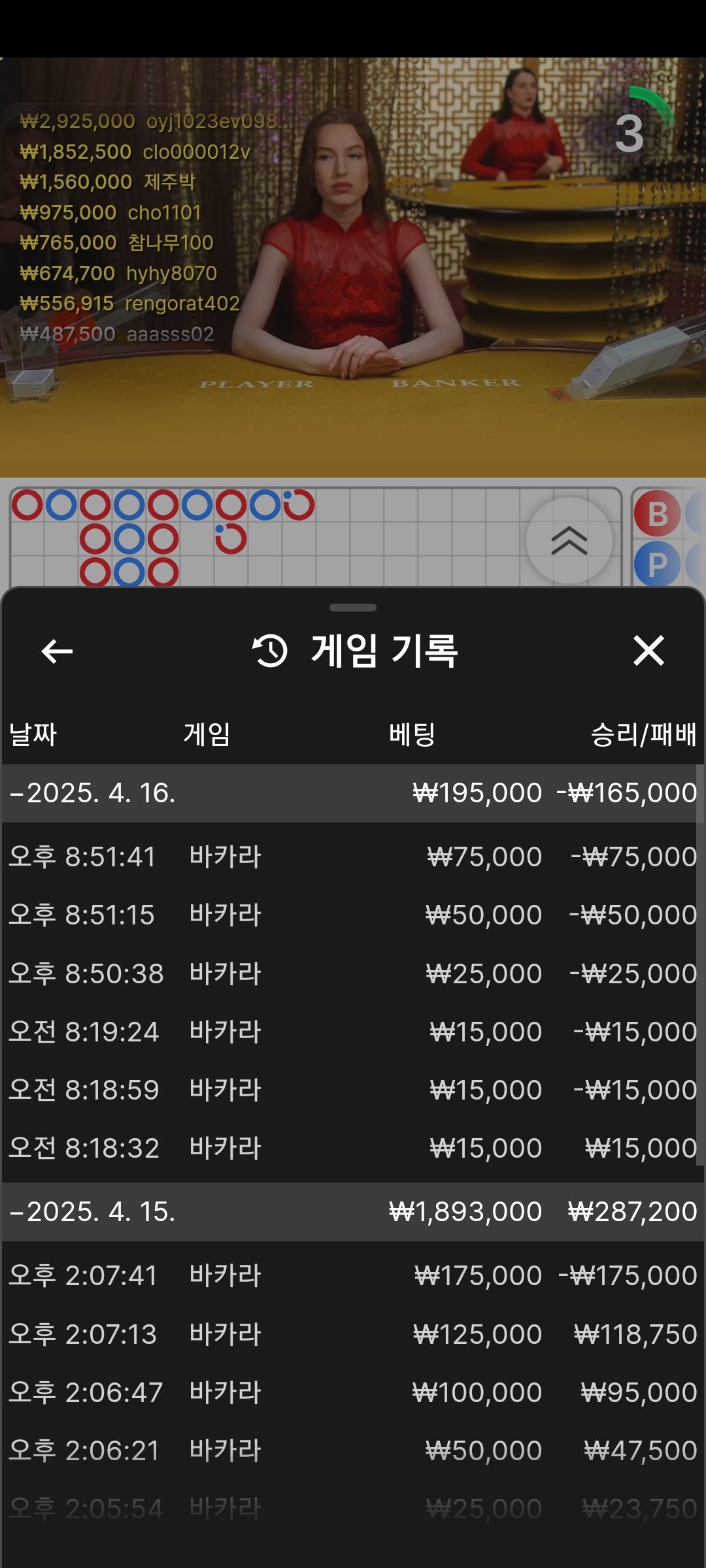Open the 오후 2:07:13 바카라 record
706x1568 pixels.
point(353,1334)
